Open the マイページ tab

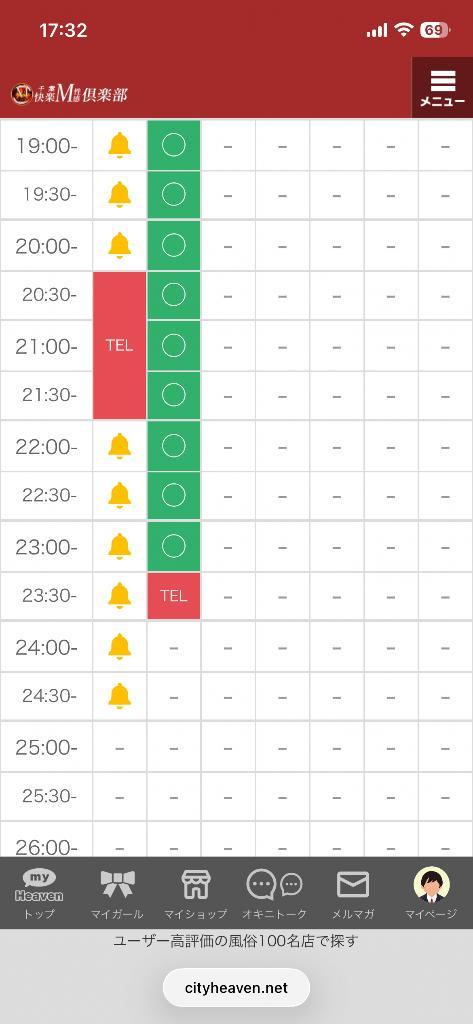(x=431, y=893)
